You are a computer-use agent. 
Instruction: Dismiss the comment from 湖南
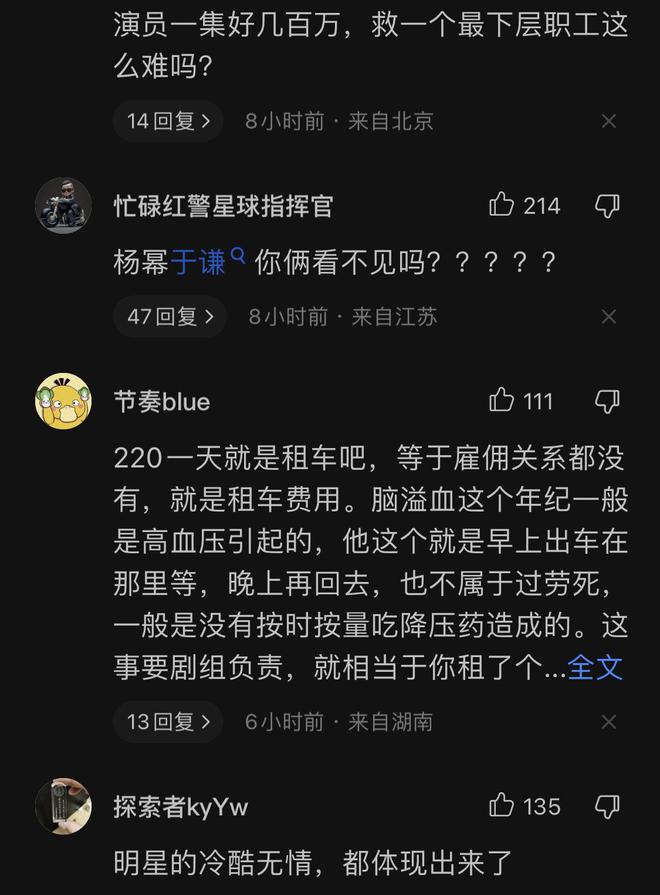[x=608, y=721]
